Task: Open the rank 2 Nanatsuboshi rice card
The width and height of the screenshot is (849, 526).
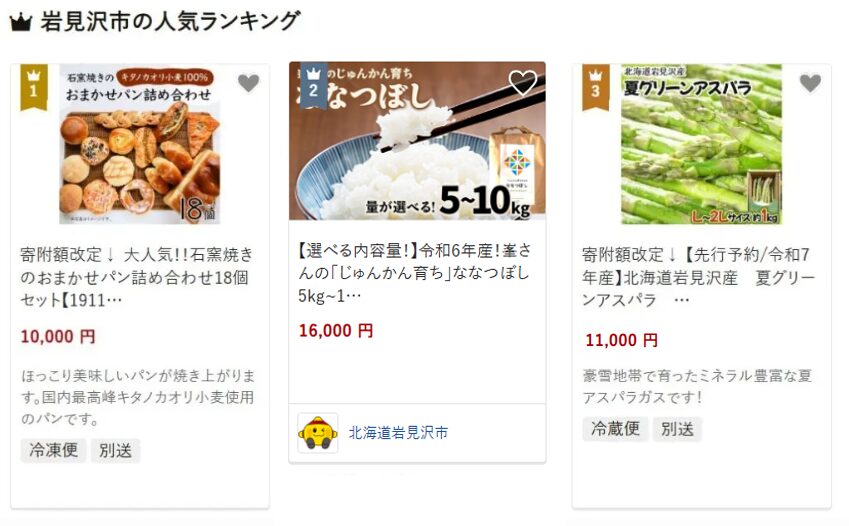Action: coord(416,272)
